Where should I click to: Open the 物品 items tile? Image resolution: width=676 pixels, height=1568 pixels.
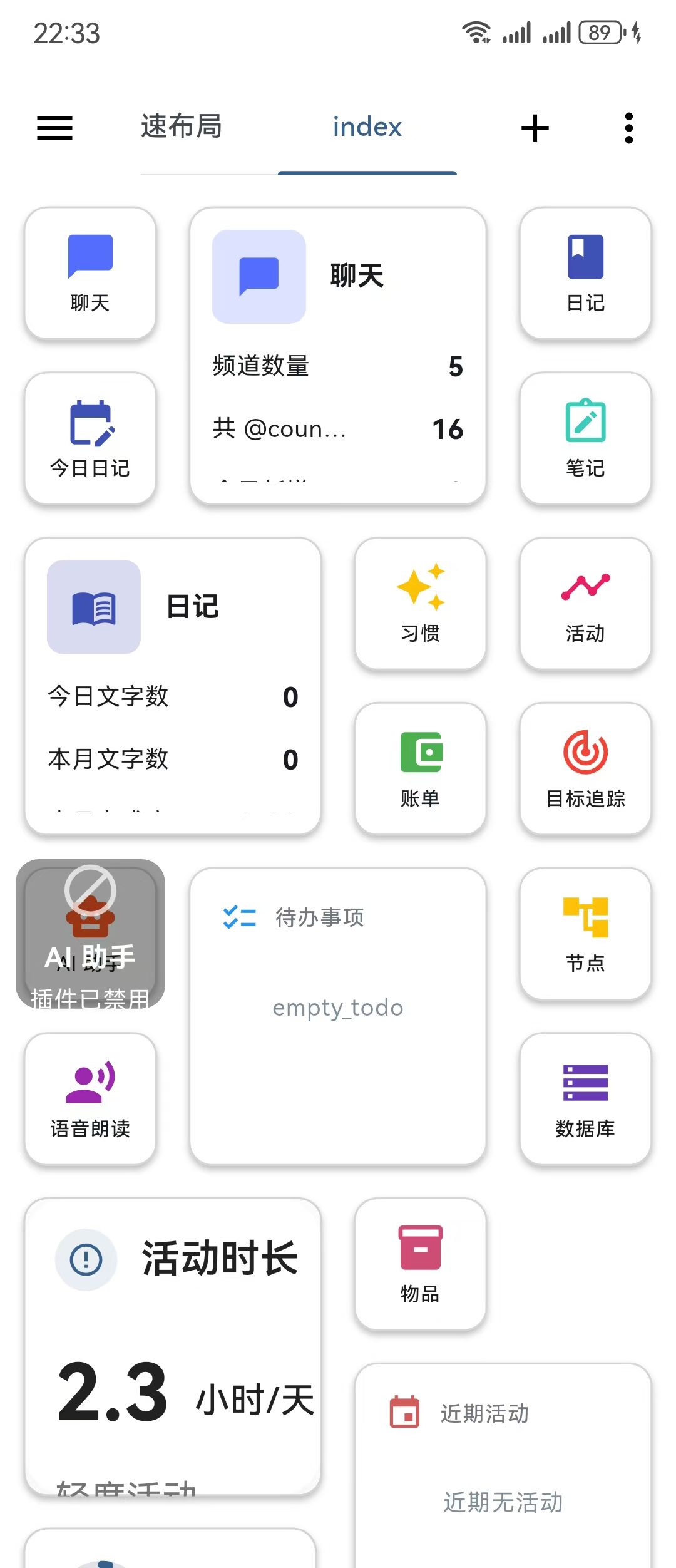point(420,1264)
